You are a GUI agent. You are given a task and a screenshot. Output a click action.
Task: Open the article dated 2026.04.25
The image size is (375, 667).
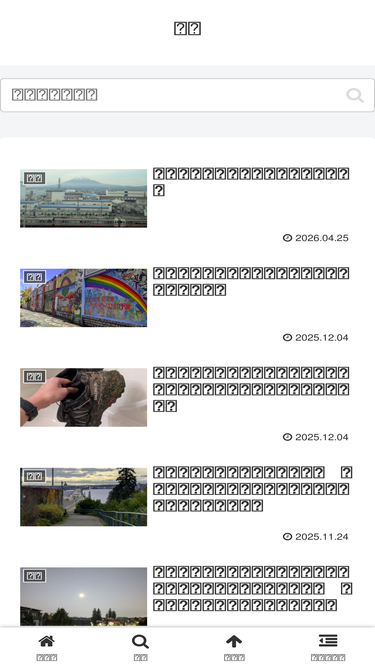(x=185, y=206)
